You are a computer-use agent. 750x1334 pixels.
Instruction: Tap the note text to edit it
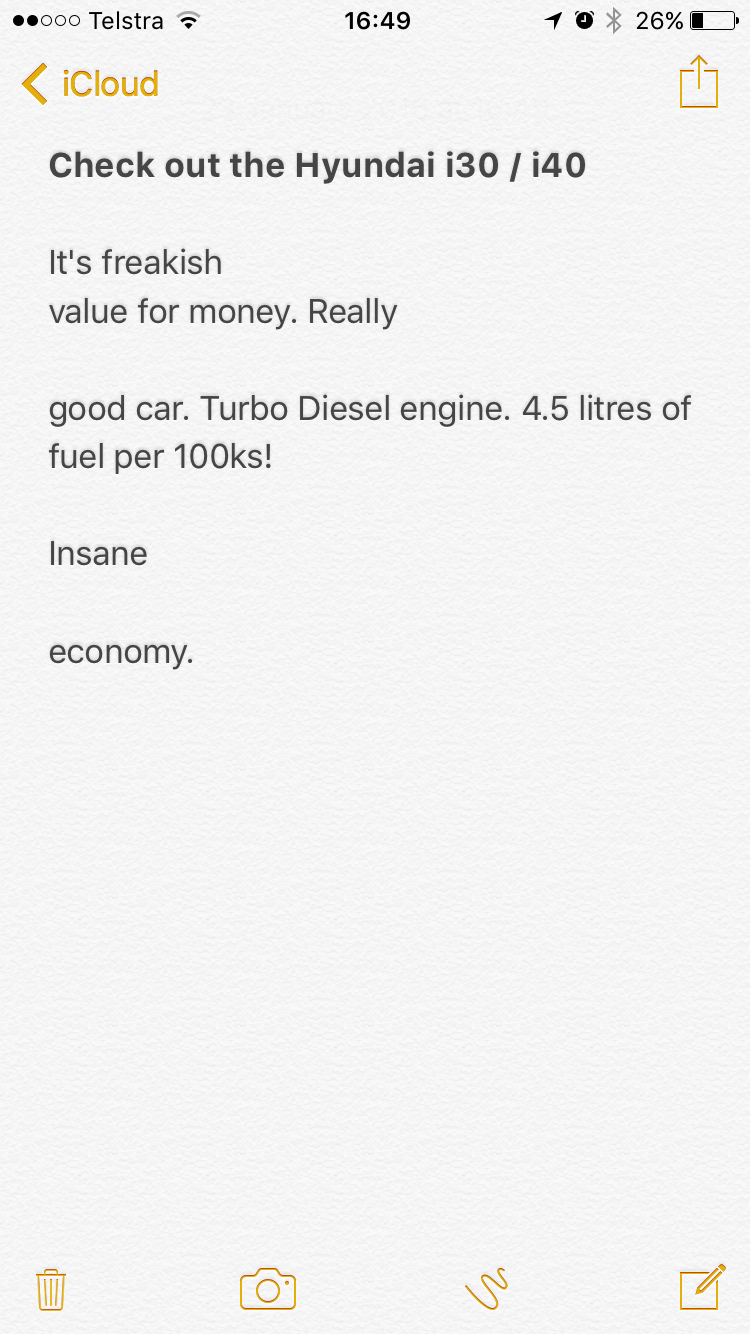coord(370,408)
